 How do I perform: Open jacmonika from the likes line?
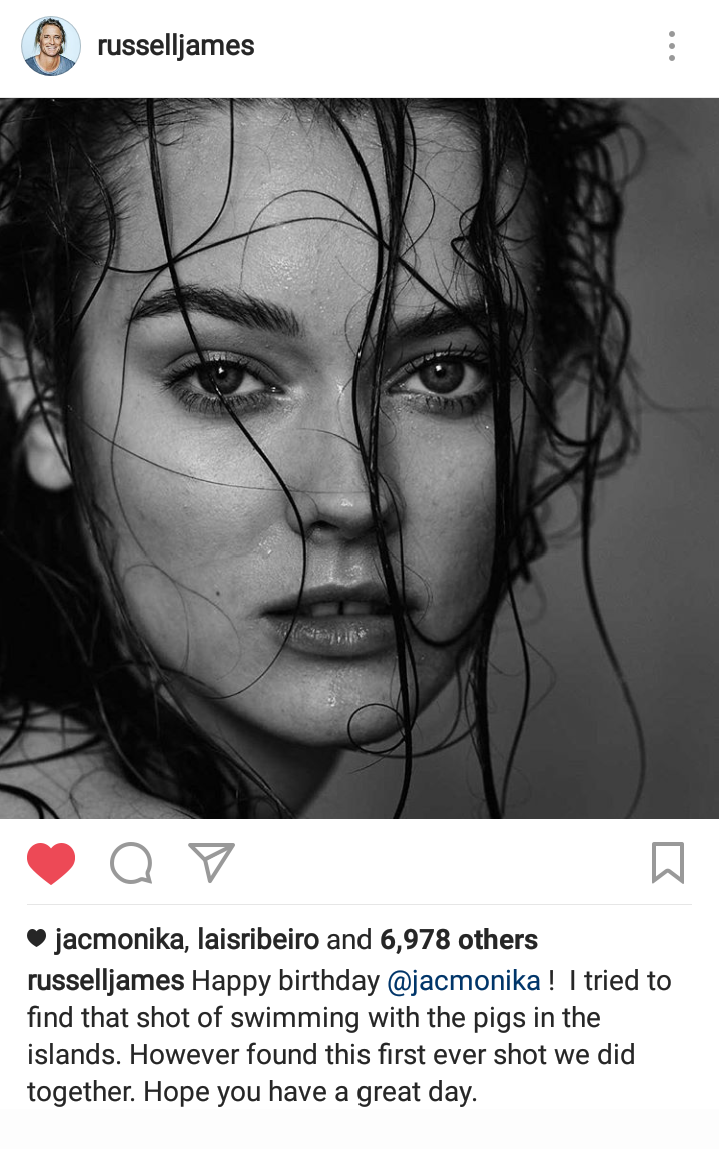point(119,940)
